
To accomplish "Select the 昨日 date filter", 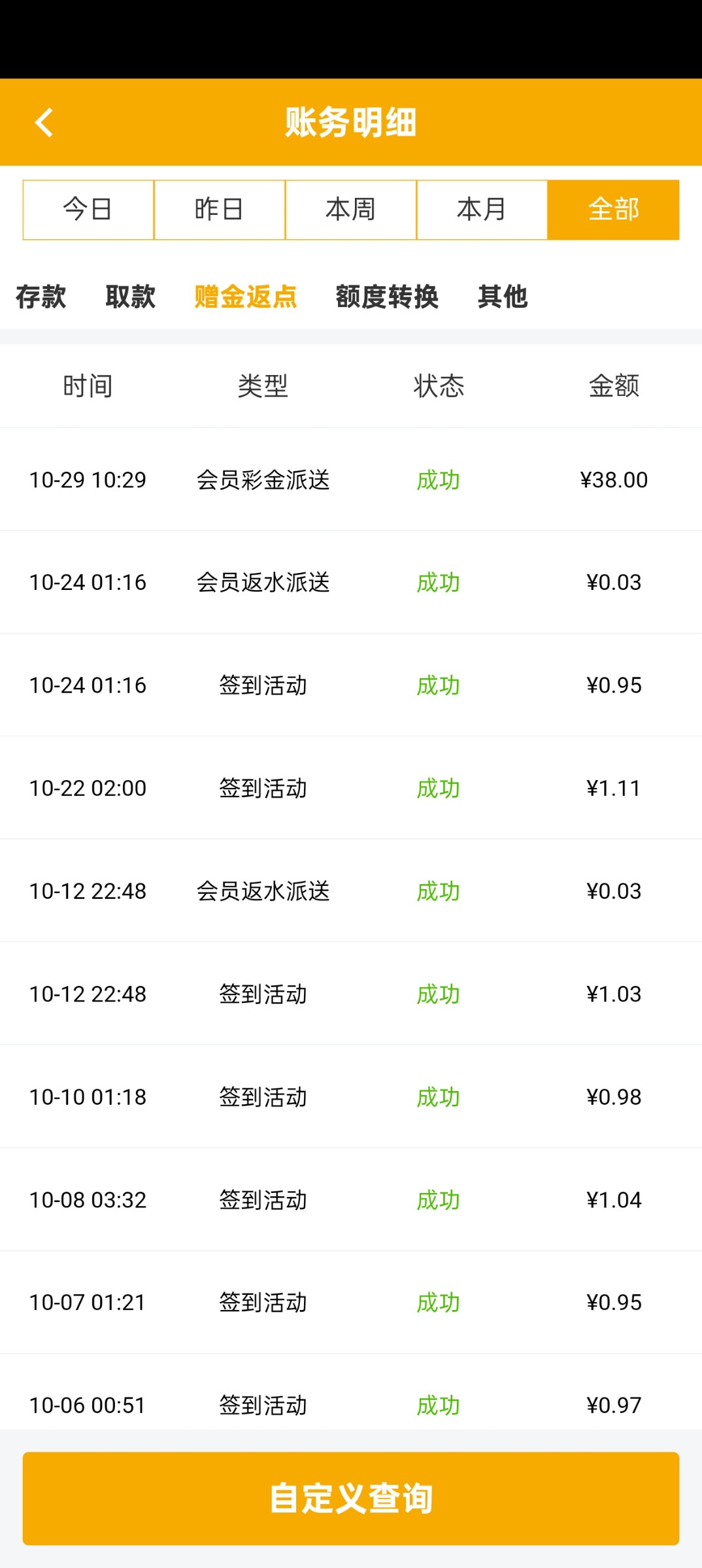I will (x=219, y=209).
